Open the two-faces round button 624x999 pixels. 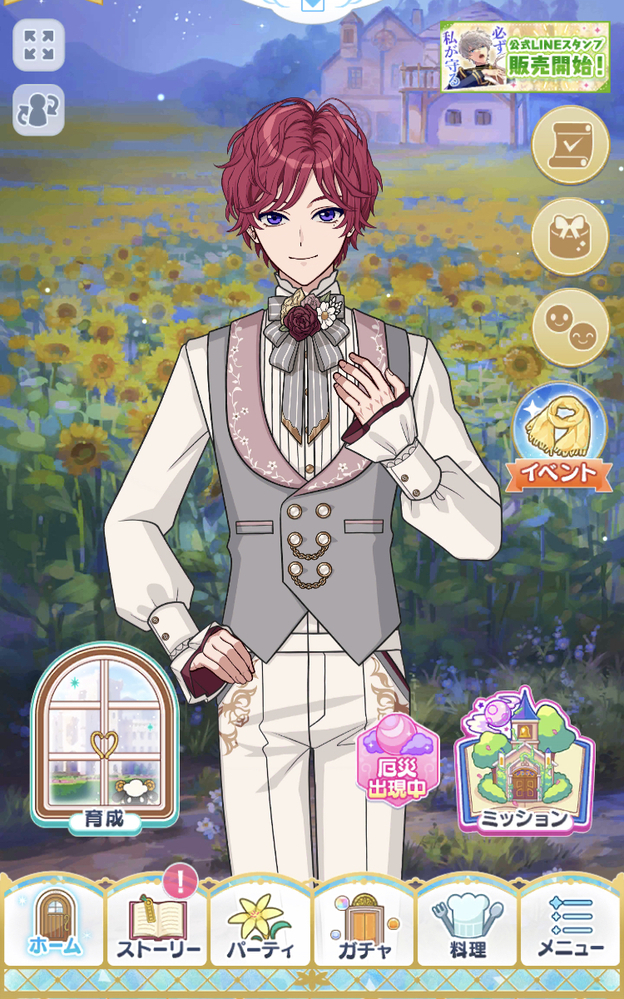coord(570,328)
